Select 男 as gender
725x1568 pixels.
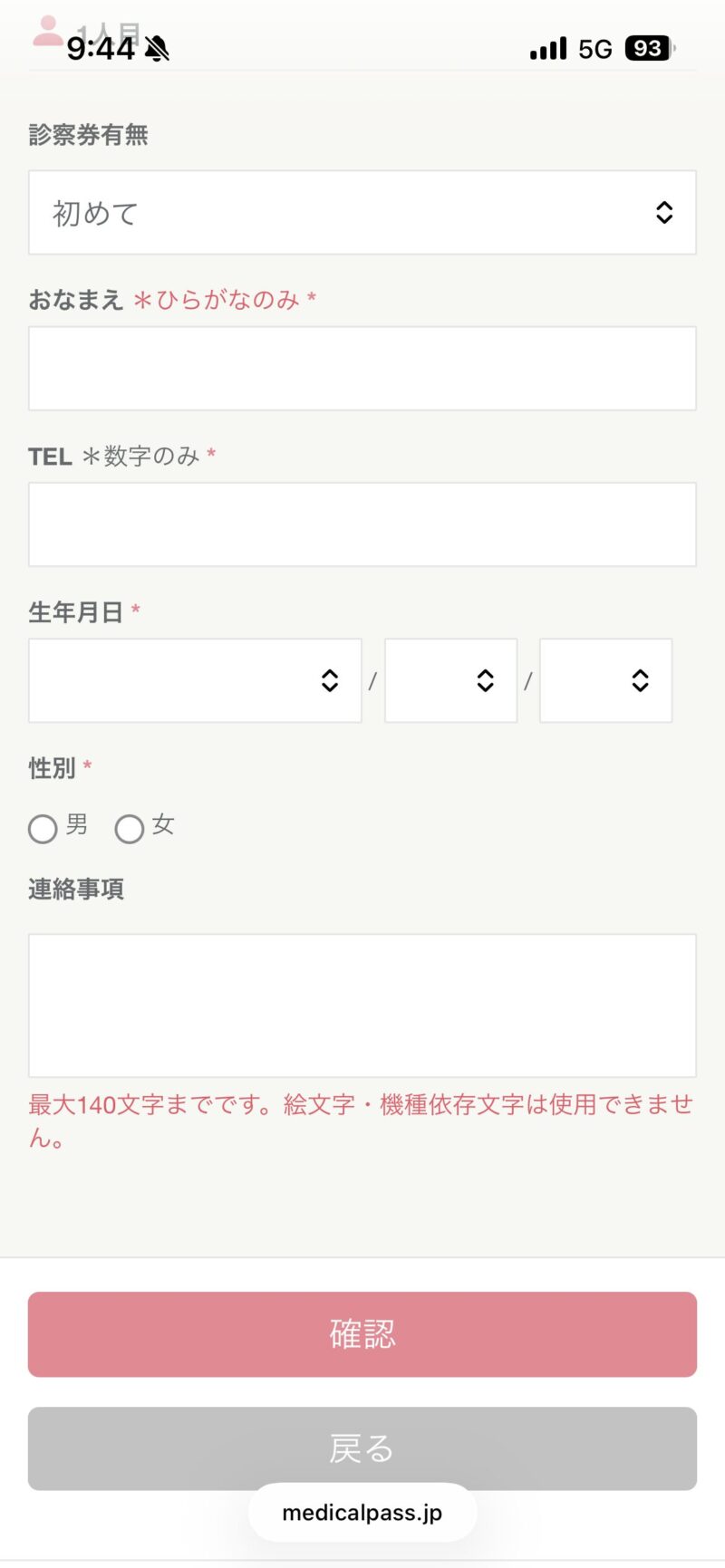(x=43, y=829)
